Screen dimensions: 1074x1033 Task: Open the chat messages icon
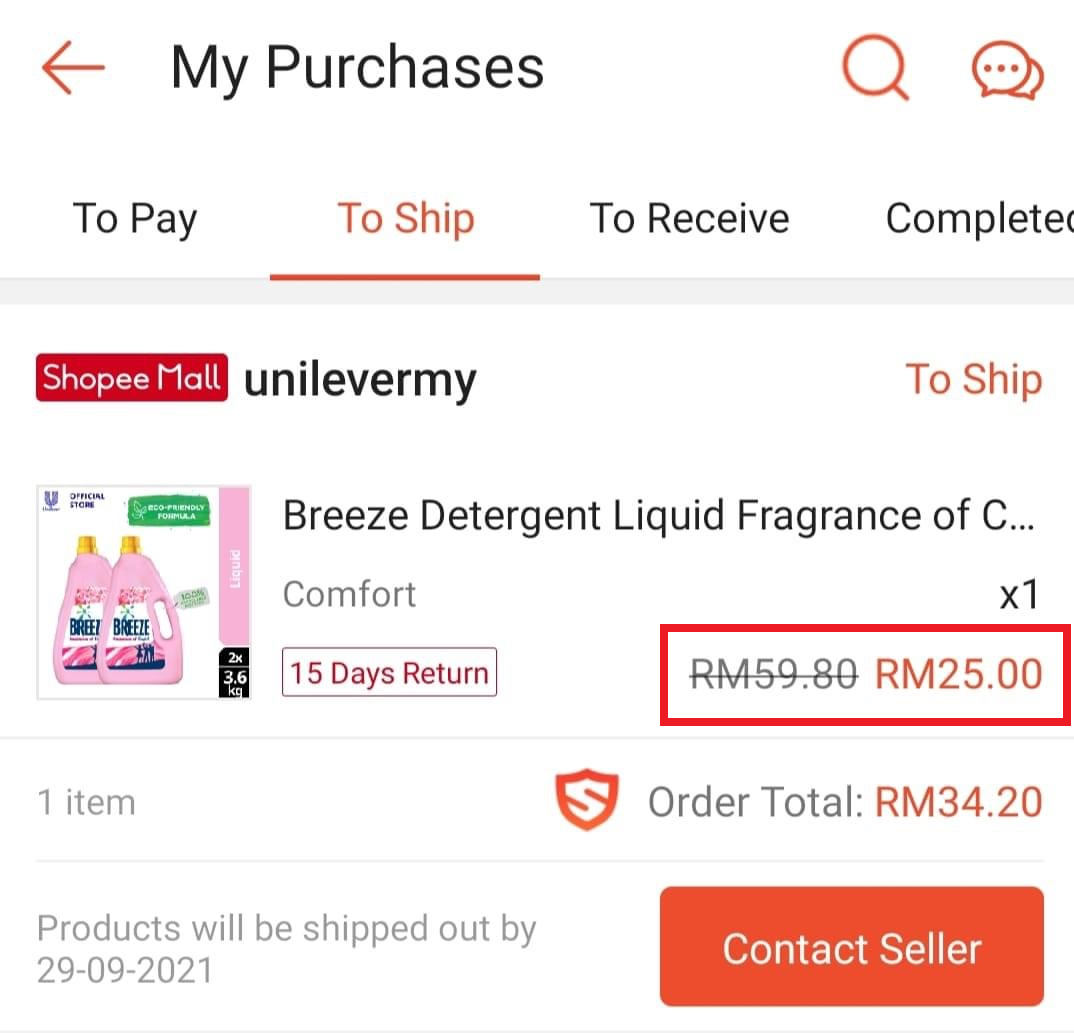(x=1007, y=70)
